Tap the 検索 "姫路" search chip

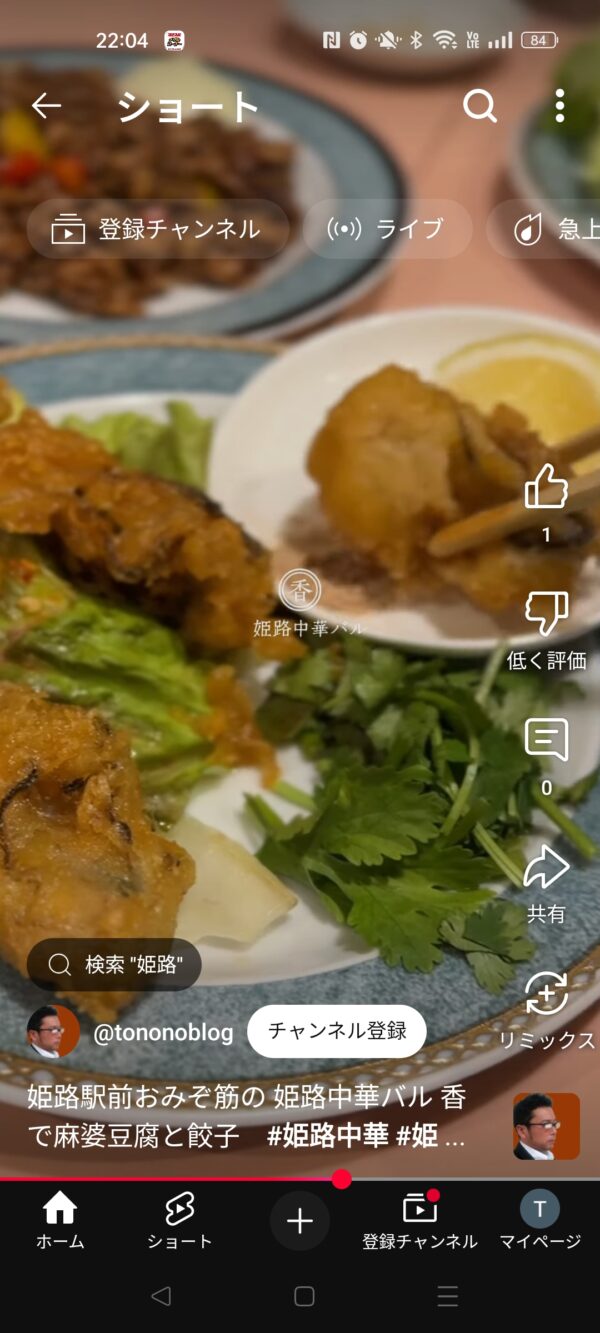tap(114, 964)
